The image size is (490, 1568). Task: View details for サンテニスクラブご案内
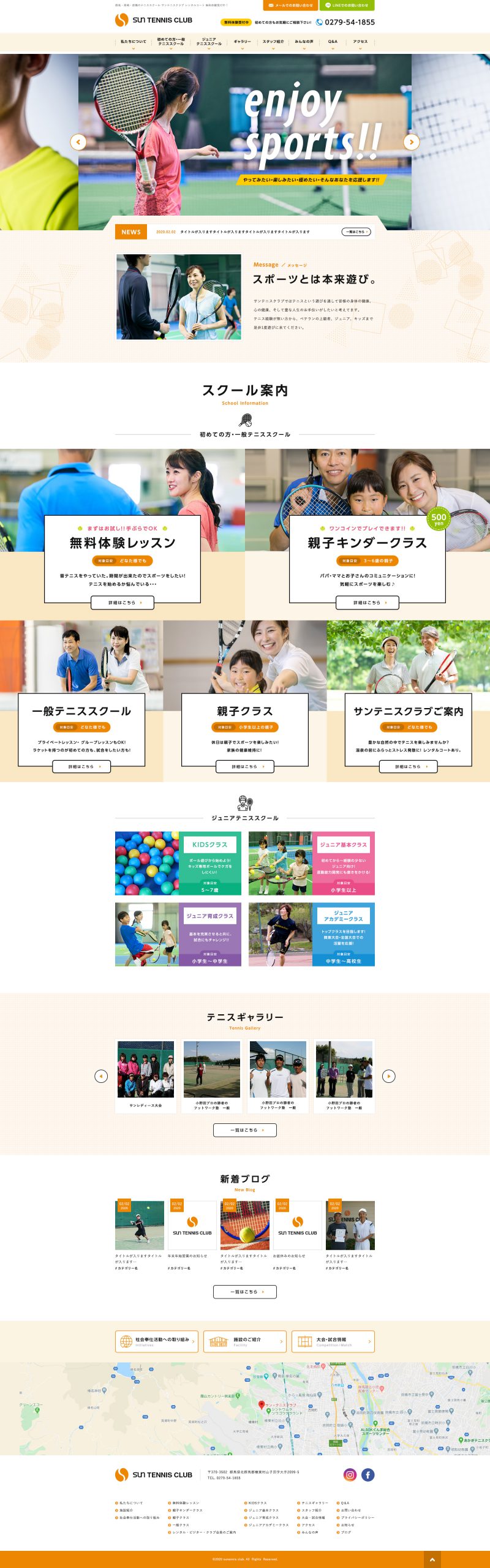[x=408, y=766]
